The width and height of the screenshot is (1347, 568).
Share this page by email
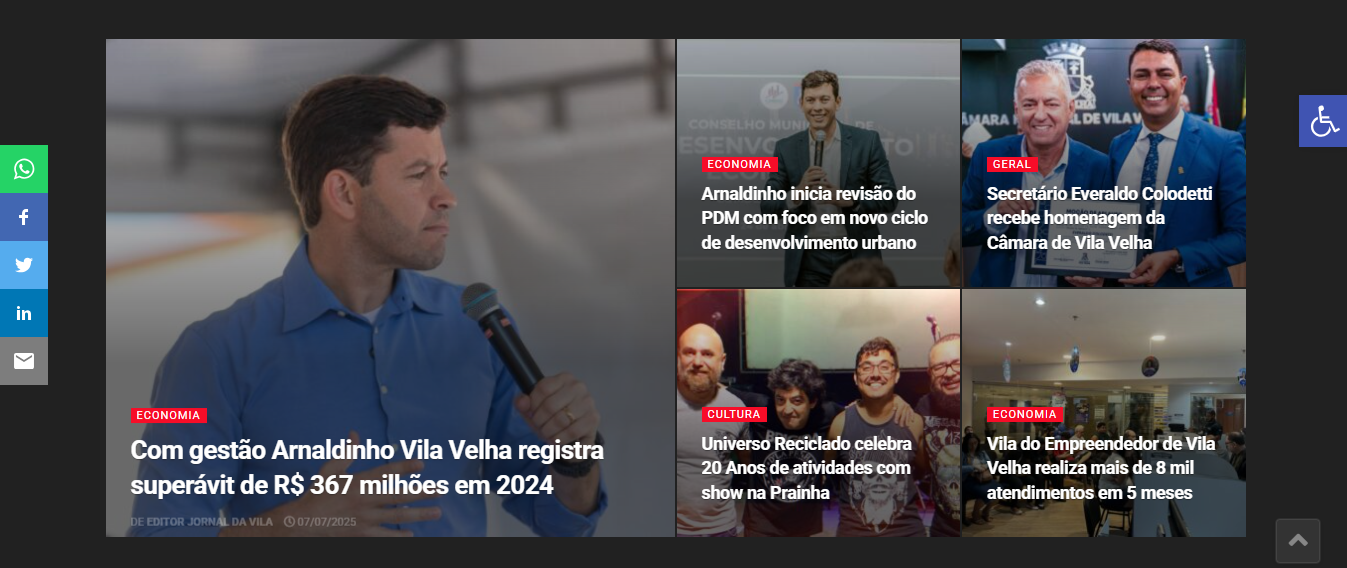coord(24,361)
